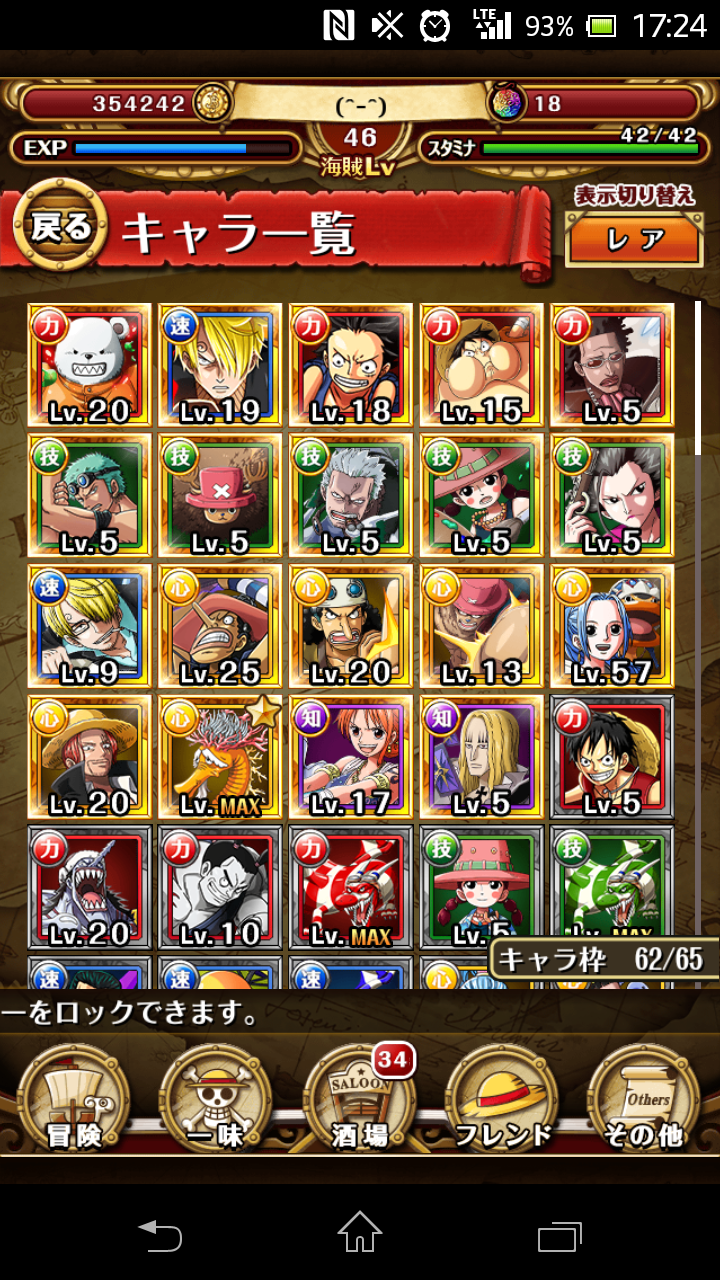The height and width of the screenshot is (1280, 720).
Task: Open the Lv.13 muscular character with red cap
Action: click(481, 625)
